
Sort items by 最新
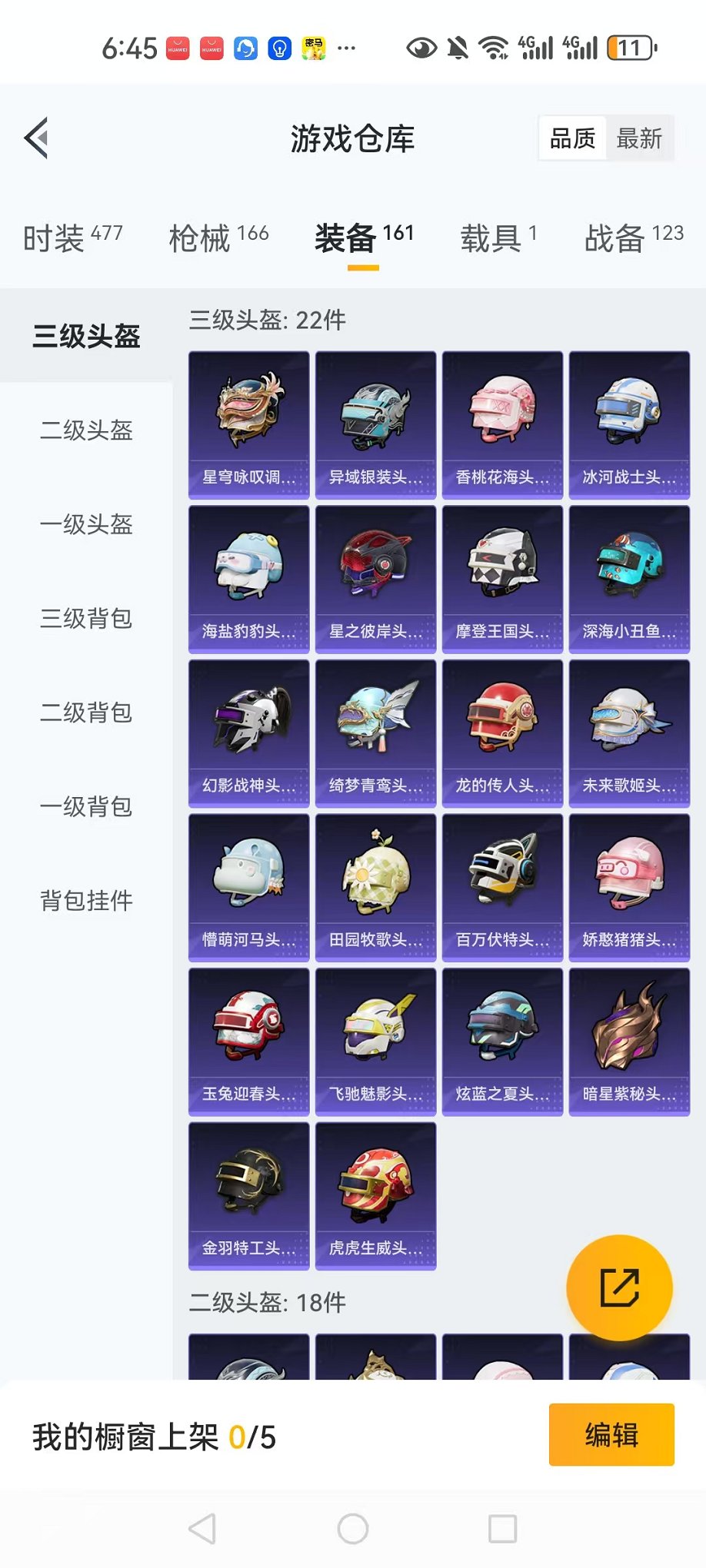[638, 139]
